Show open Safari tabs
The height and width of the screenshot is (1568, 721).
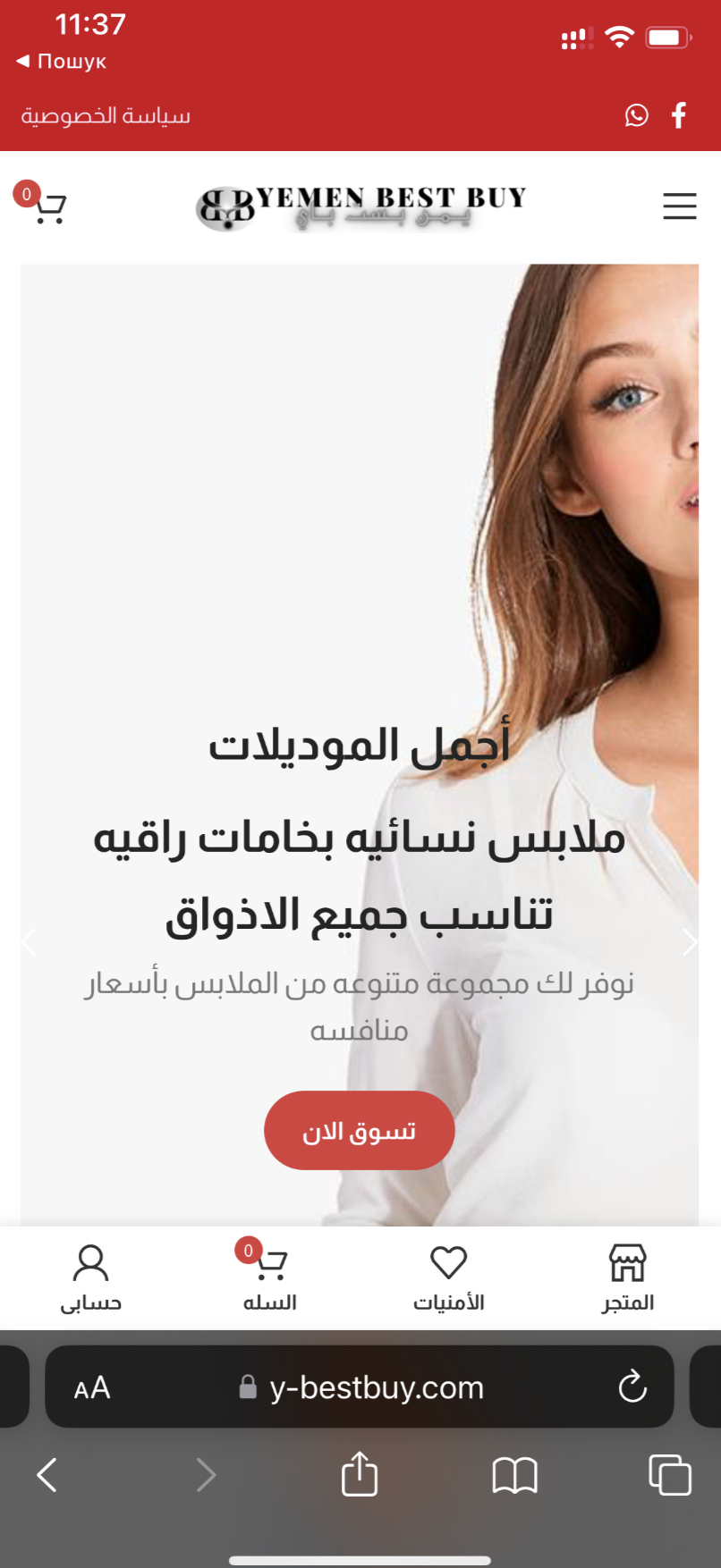(x=669, y=1474)
